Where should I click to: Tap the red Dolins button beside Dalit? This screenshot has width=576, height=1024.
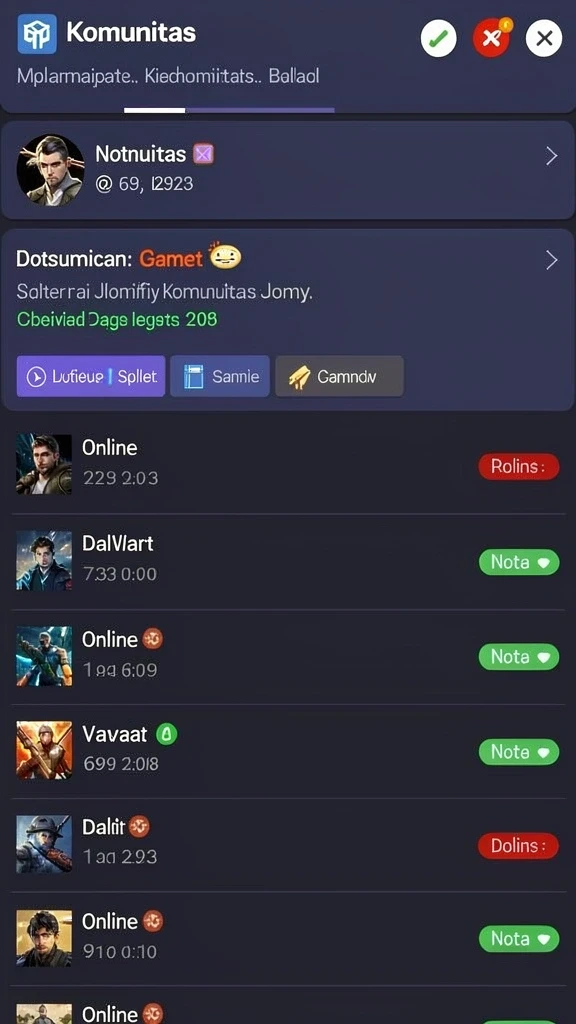[x=519, y=846]
